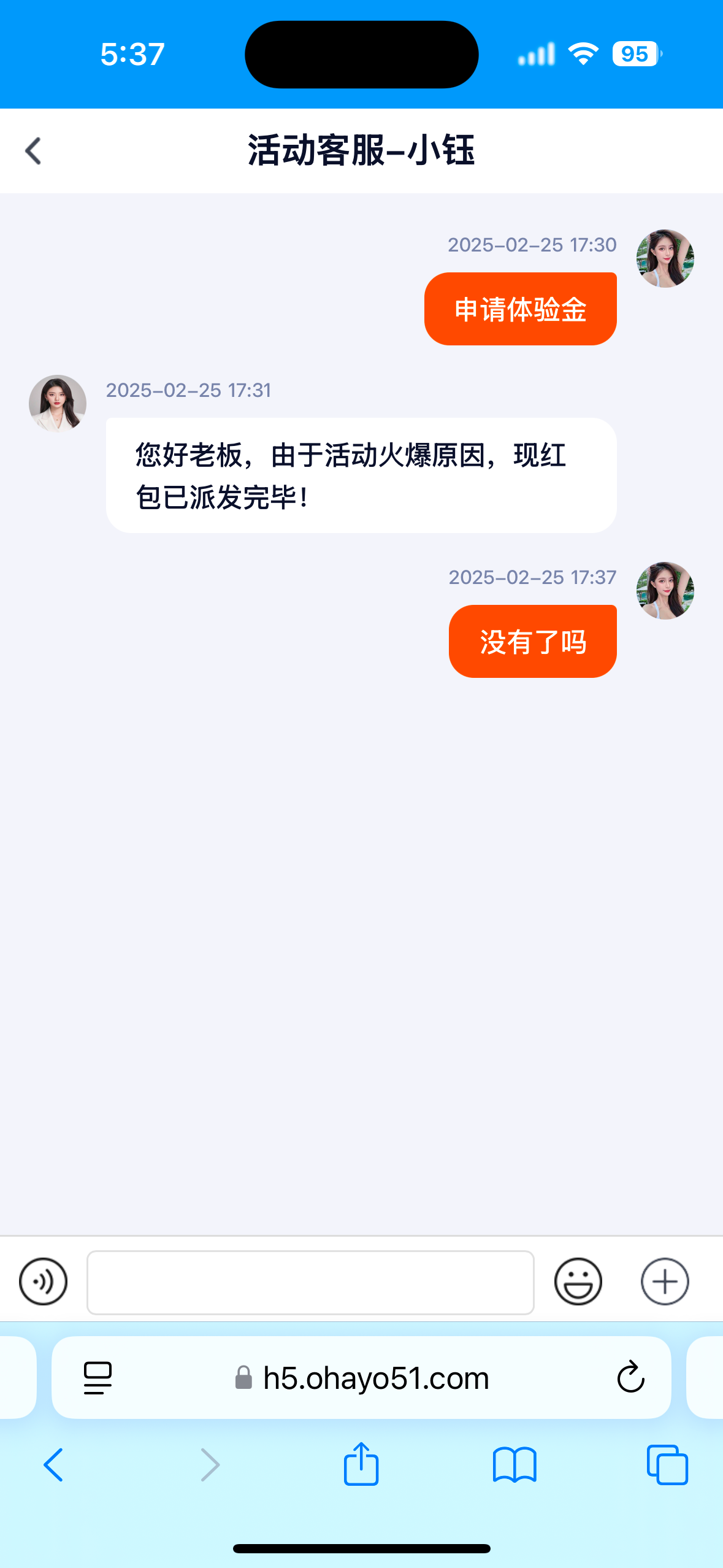The width and height of the screenshot is (723, 1568).
Task: Open the plus attachment menu
Action: coord(665,1282)
